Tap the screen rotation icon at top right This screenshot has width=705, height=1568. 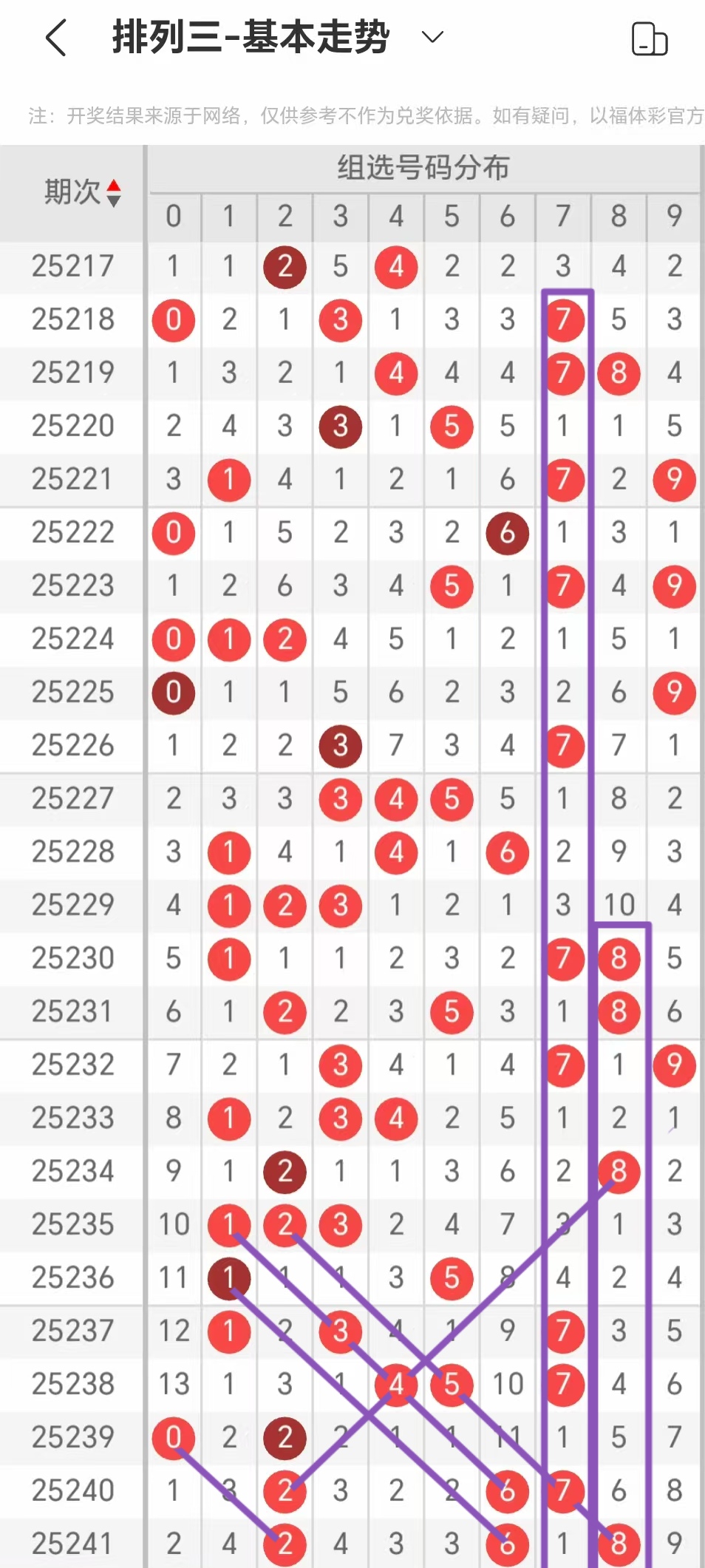click(650, 39)
